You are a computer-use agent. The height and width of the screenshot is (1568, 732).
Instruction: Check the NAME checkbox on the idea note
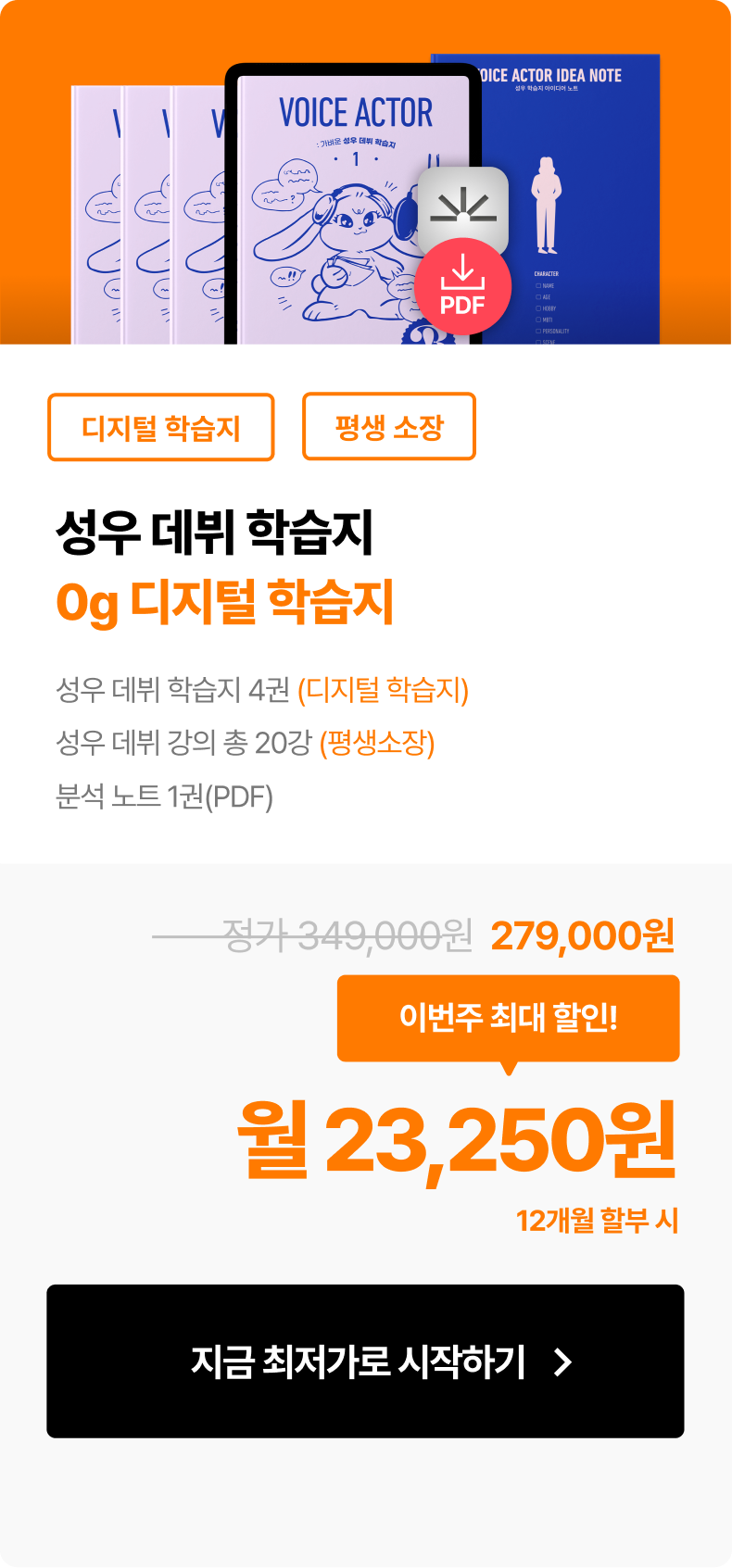click(536, 285)
